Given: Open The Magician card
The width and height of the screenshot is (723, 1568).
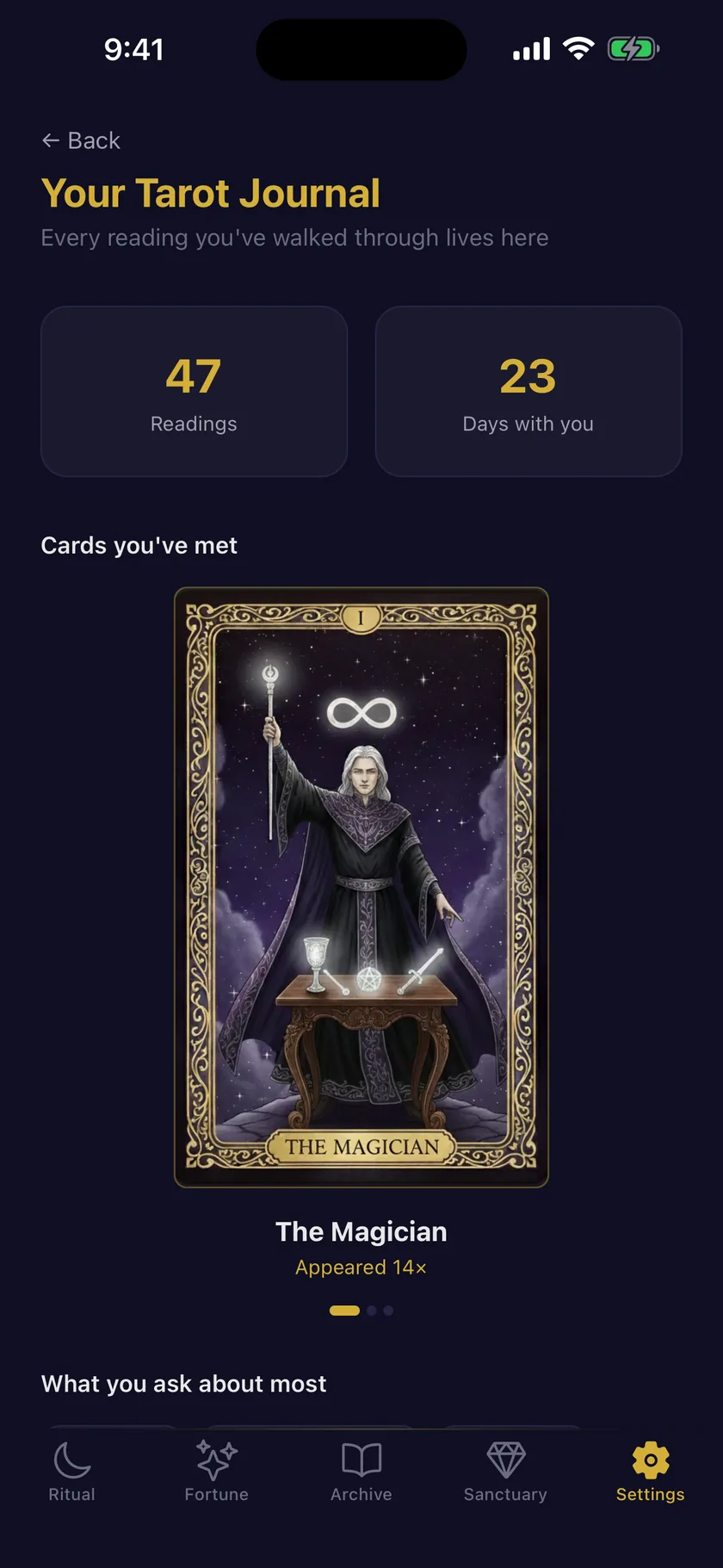Looking at the screenshot, I should 361,888.
